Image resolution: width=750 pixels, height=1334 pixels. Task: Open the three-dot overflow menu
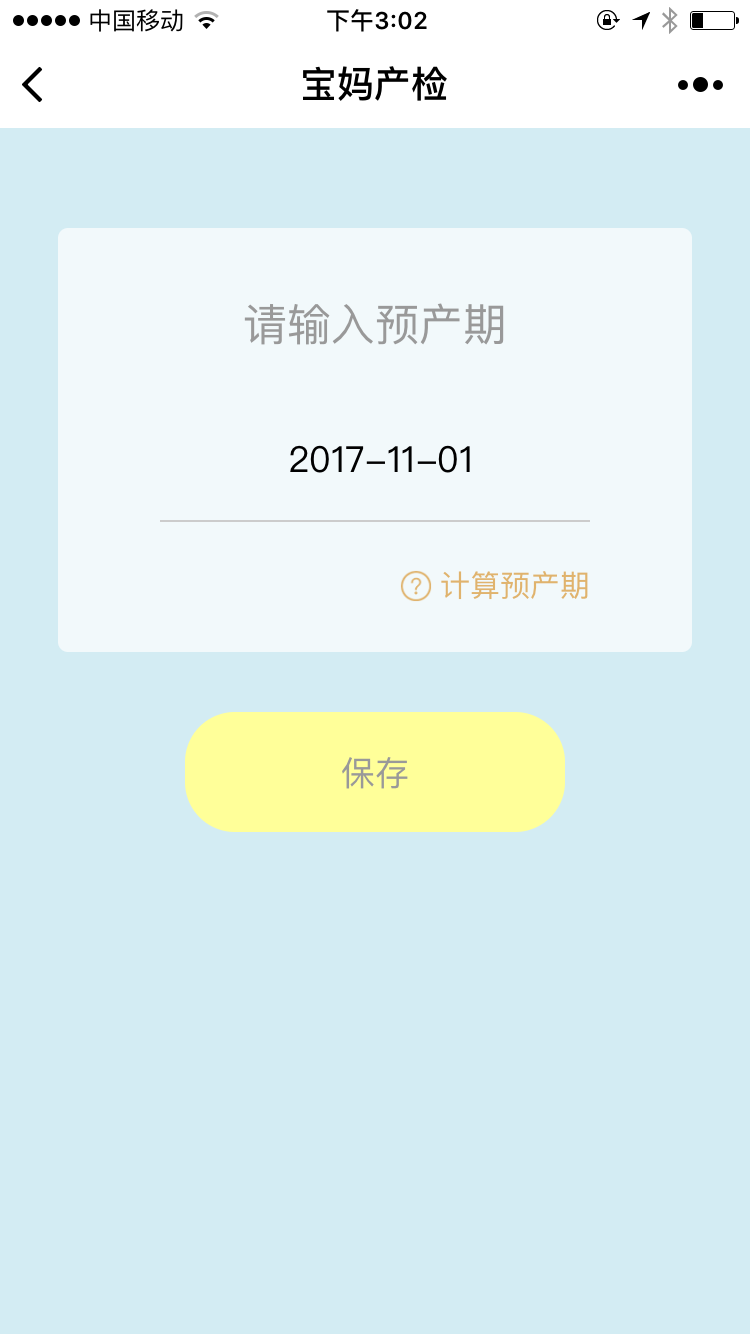[x=700, y=85]
